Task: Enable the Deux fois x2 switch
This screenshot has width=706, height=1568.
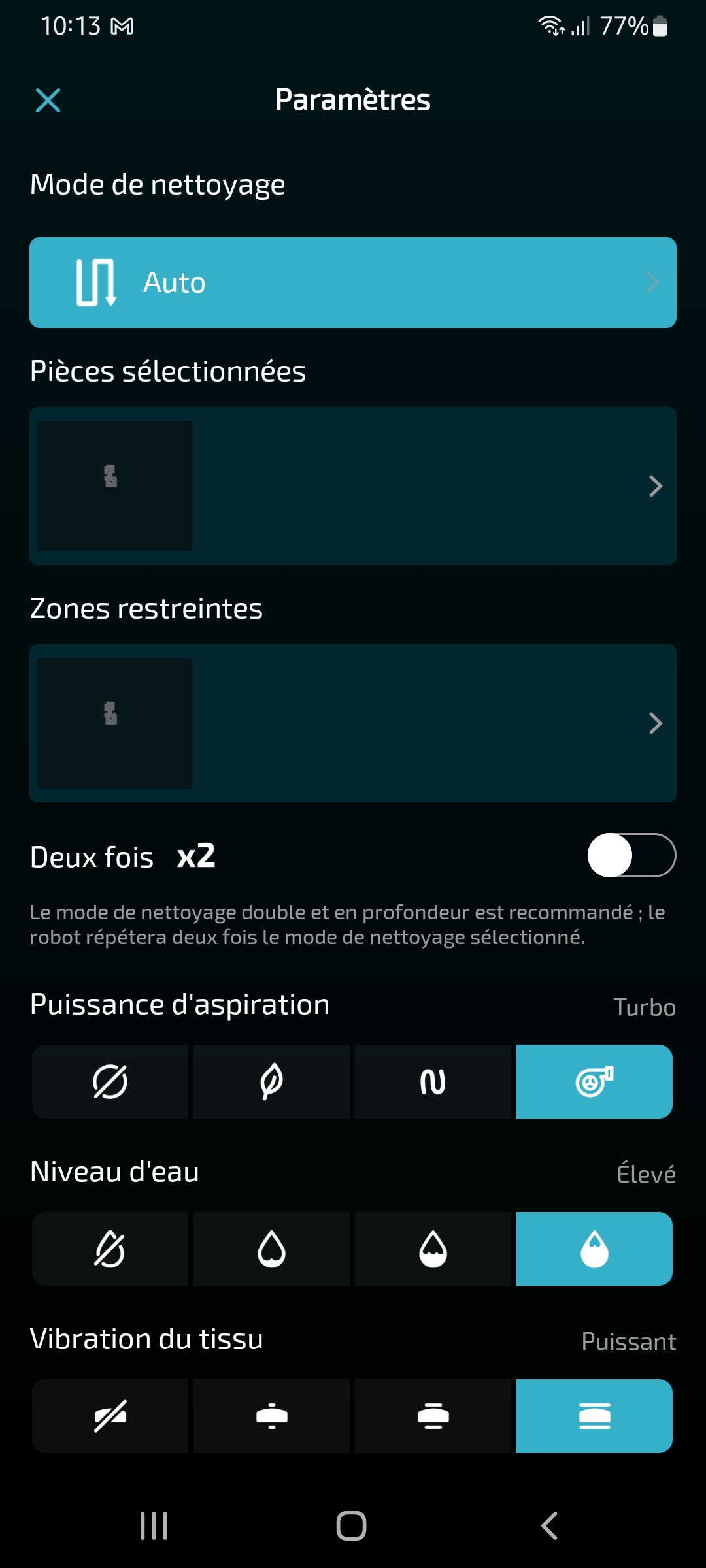Action: (x=631, y=855)
